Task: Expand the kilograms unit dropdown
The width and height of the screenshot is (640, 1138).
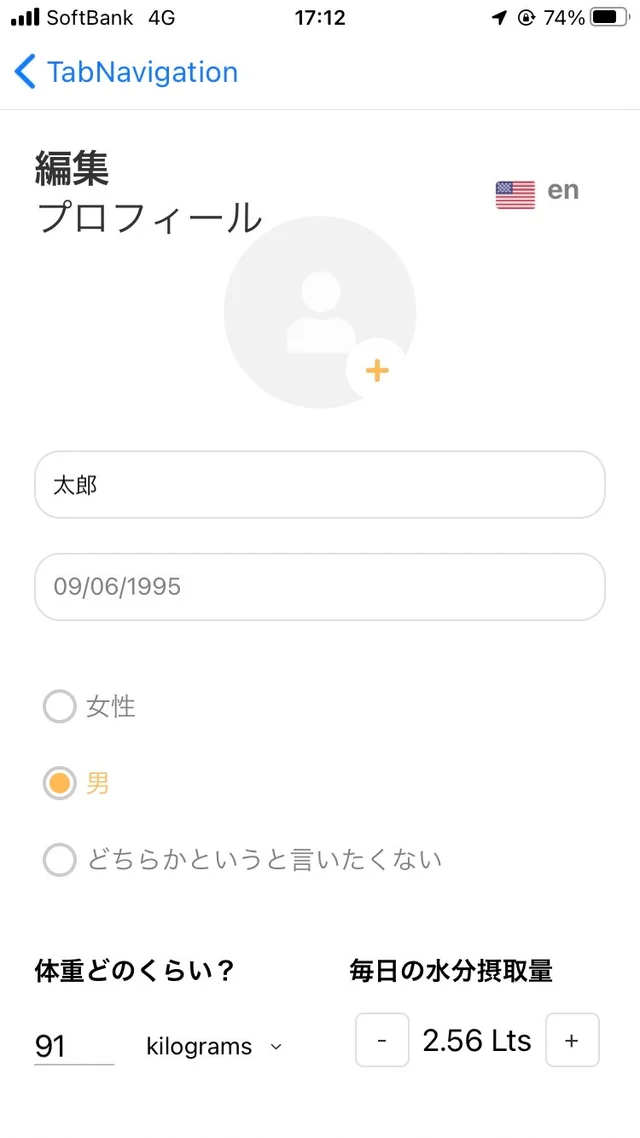Action: pyautogui.click(x=214, y=1047)
